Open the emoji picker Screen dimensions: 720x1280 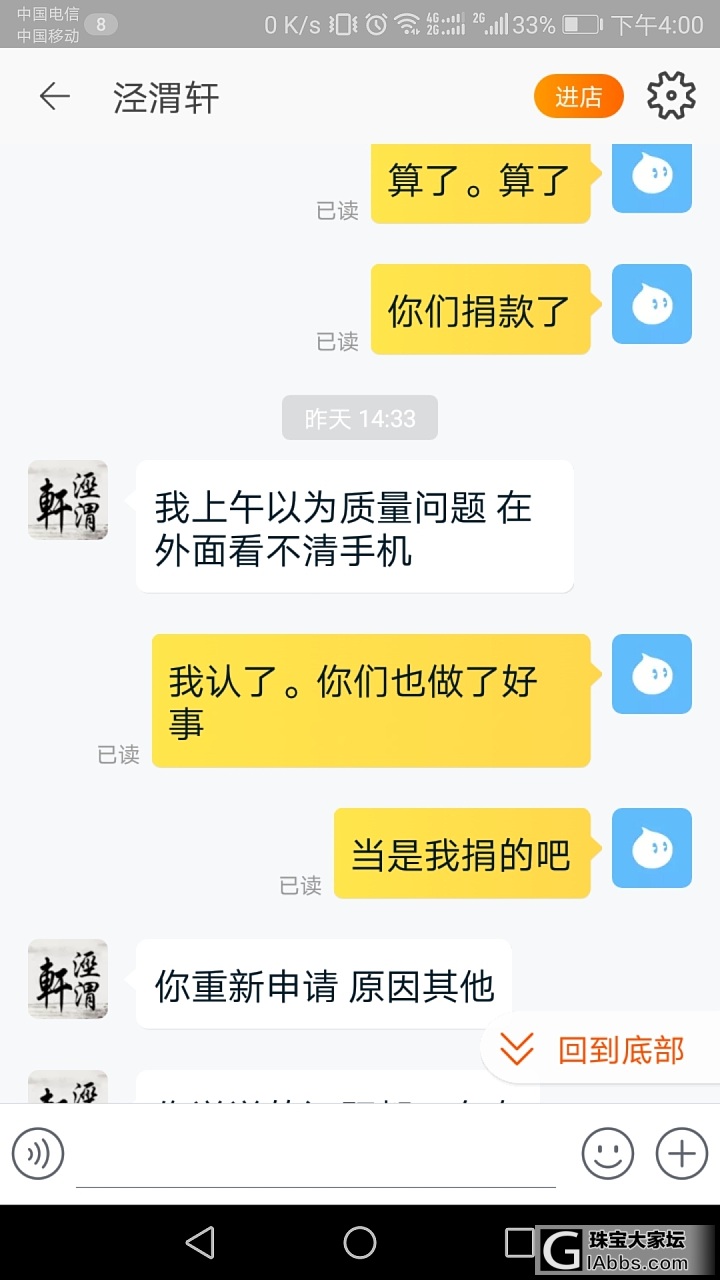pos(607,1154)
